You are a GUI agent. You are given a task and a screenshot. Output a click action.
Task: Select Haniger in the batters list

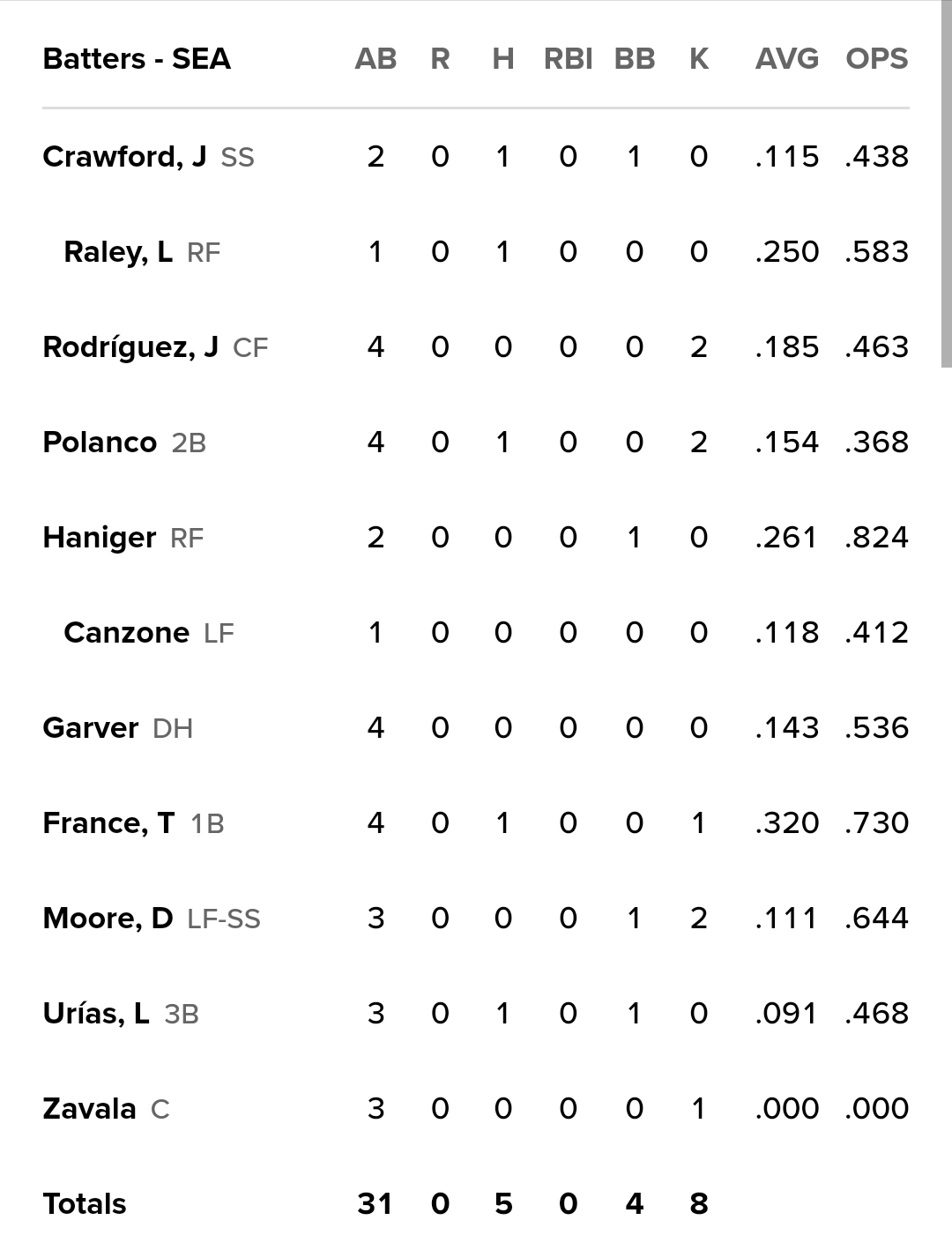pyautogui.click(x=100, y=538)
